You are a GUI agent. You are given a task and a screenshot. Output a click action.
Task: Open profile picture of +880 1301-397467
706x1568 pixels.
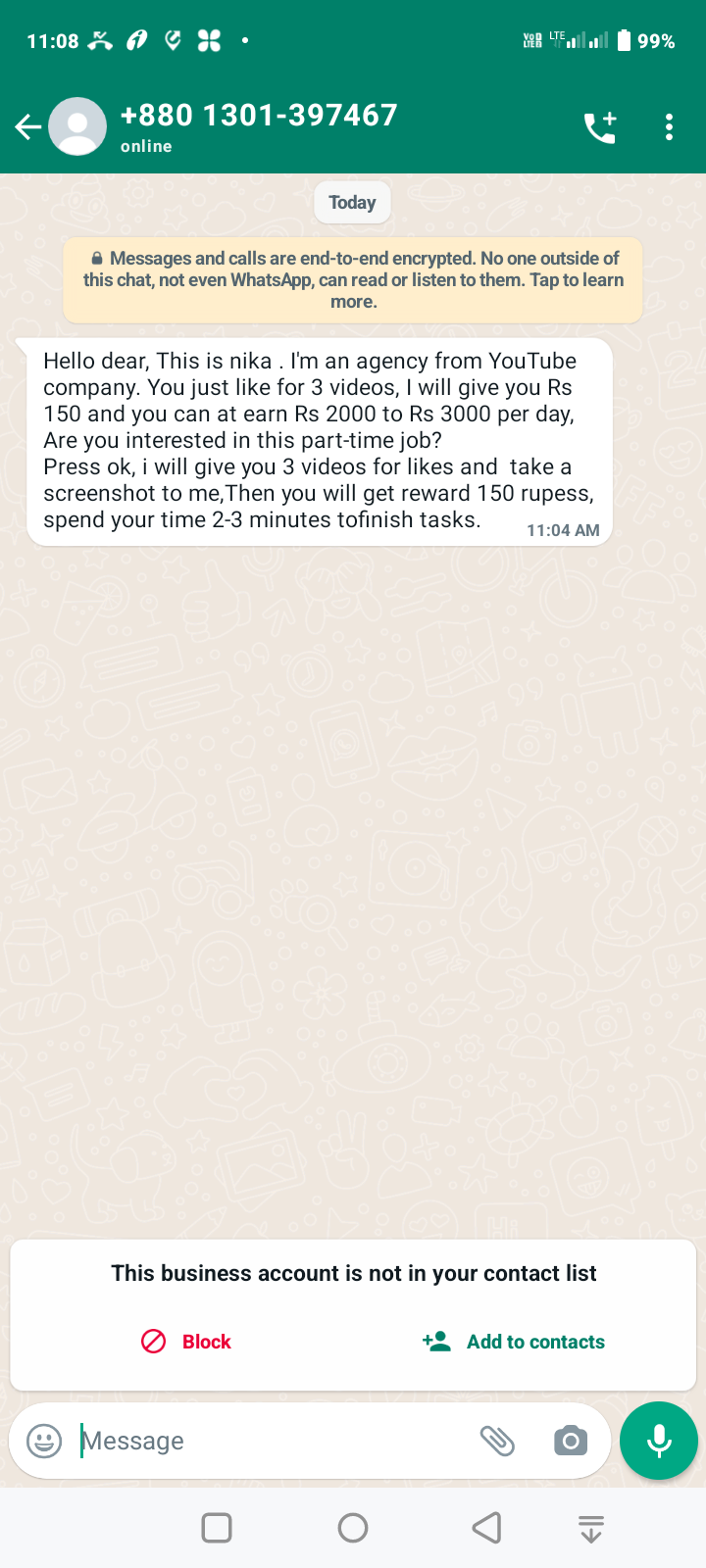(x=77, y=126)
